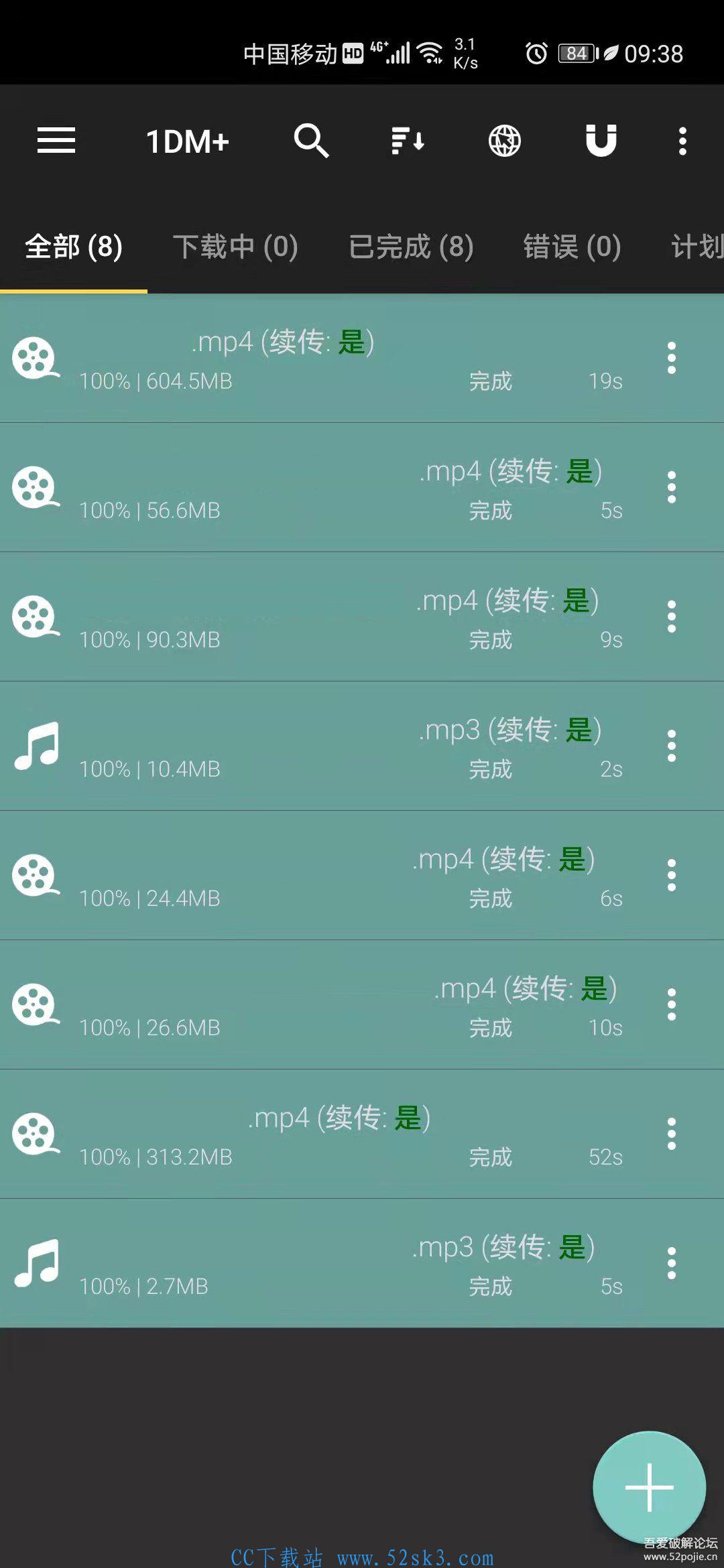Open search in the 1DM+ toolbar
The image size is (724, 1568).
311,141
